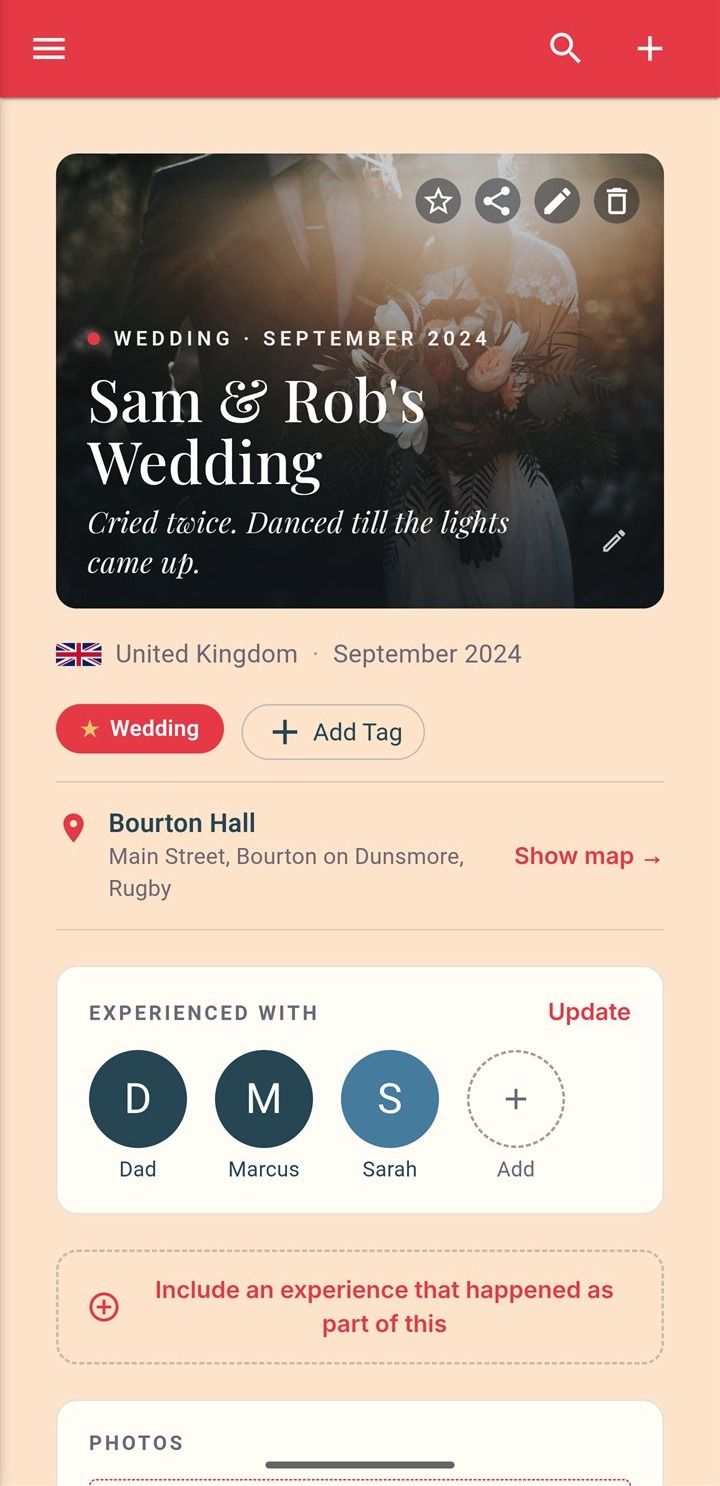The width and height of the screenshot is (720, 1486).
Task: Show map for Bourton Hall
Action: (587, 857)
